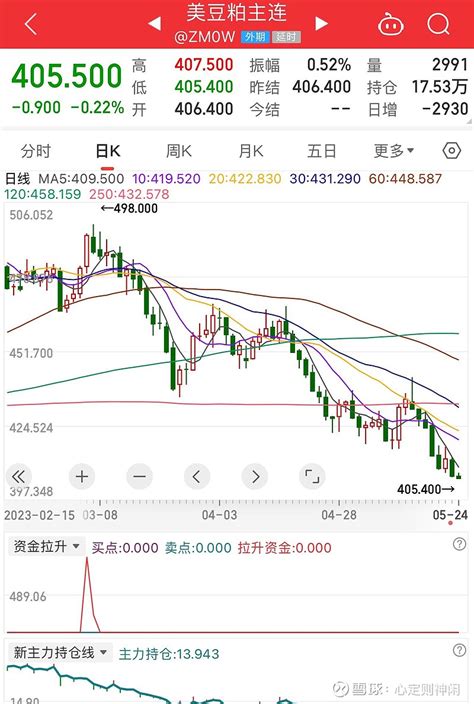Viewport: 474px width, 704px height.
Task: Zoom out the chart with minus button
Action: (x=140, y=476)
